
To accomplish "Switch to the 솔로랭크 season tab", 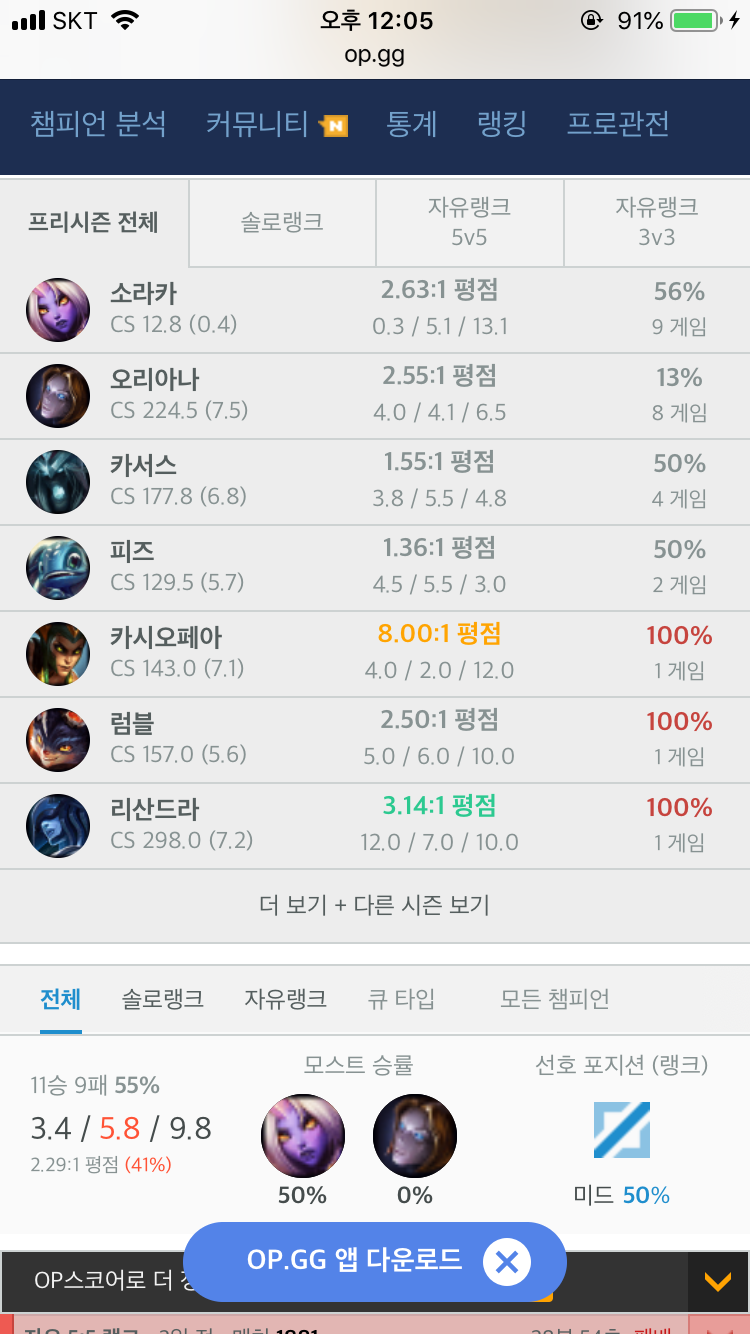I will click(282, 222).
